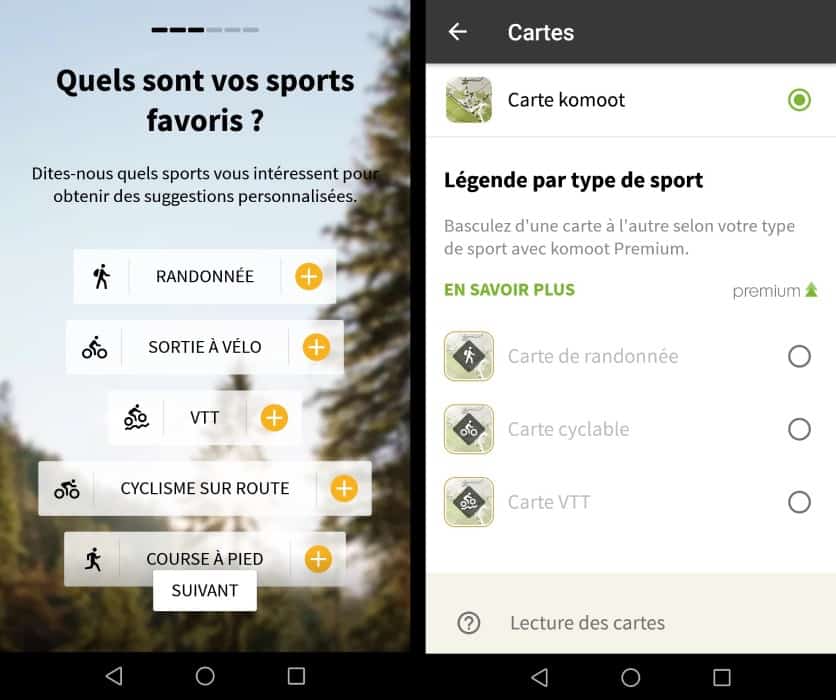
Task: Add Cyclisme sur route sport
Action: pos(344,488)
